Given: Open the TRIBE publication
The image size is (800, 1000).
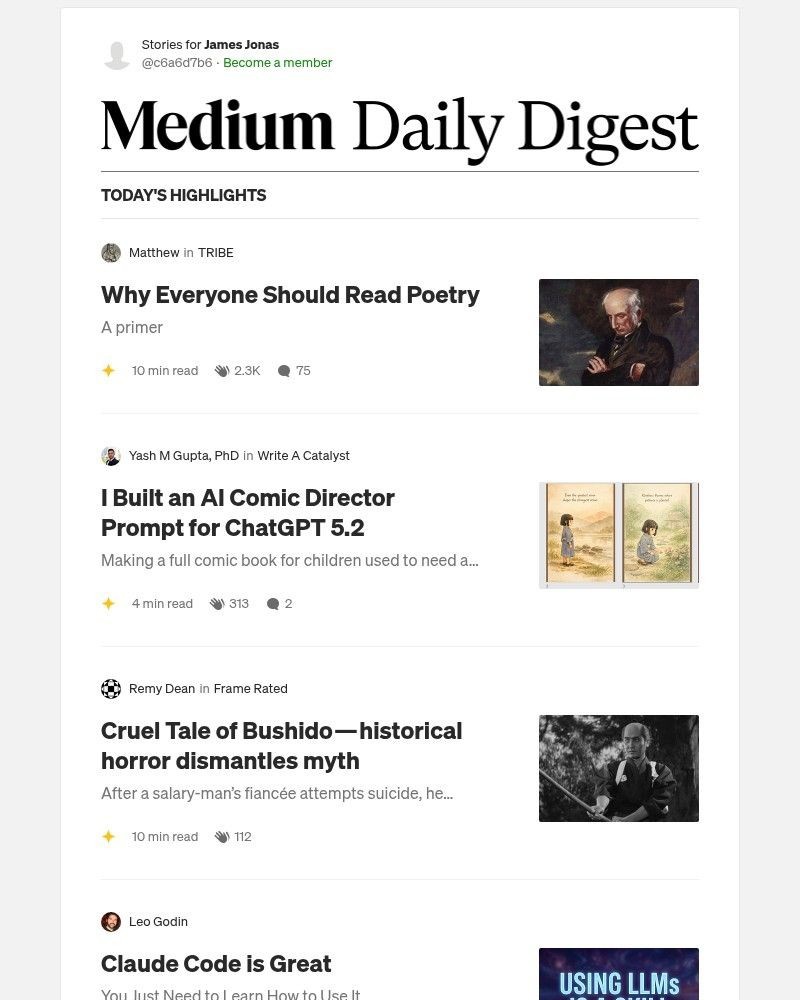Looking at the screenshot, I should point(216,252).
